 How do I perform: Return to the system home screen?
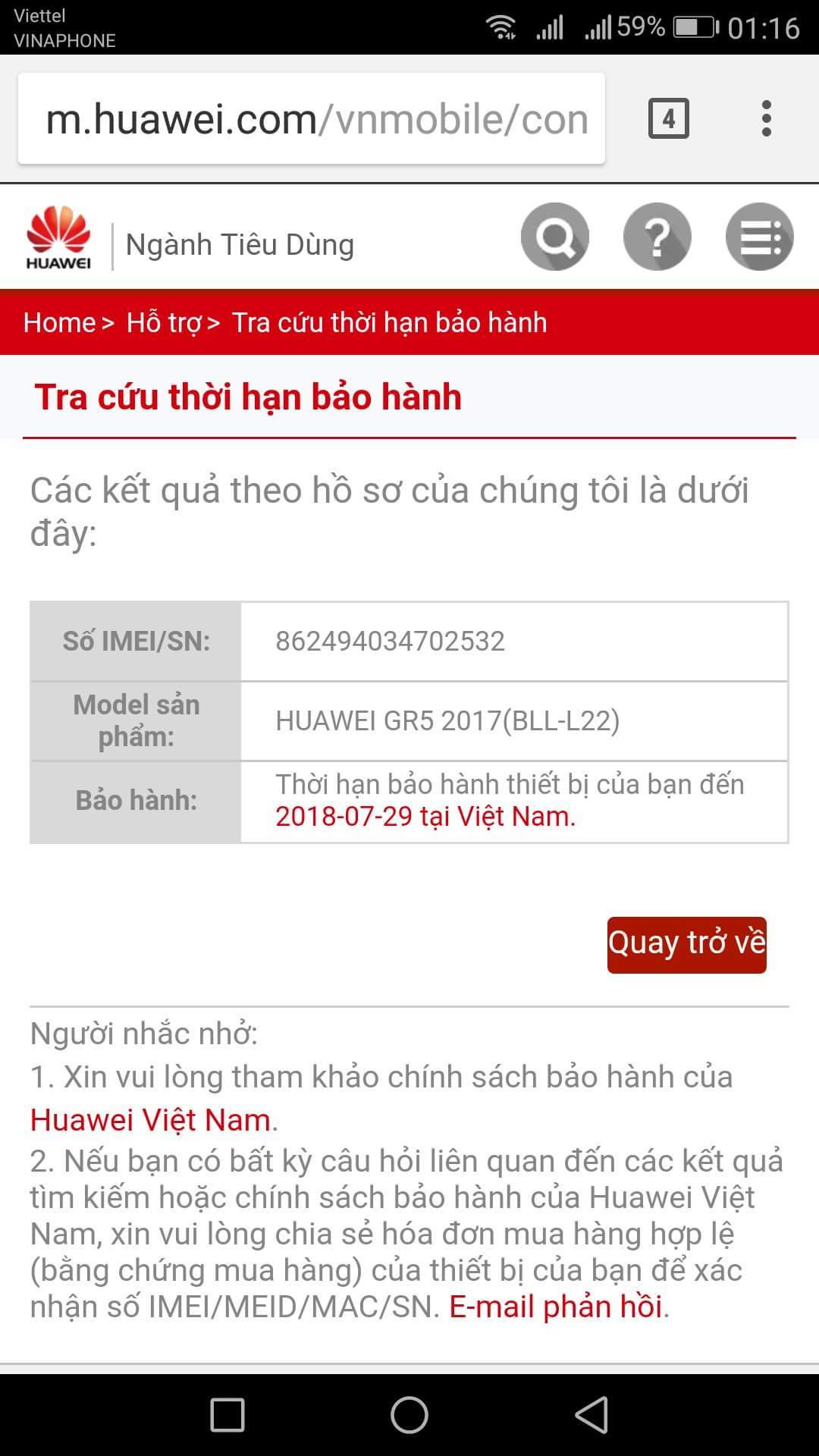tap(409, 1415)
